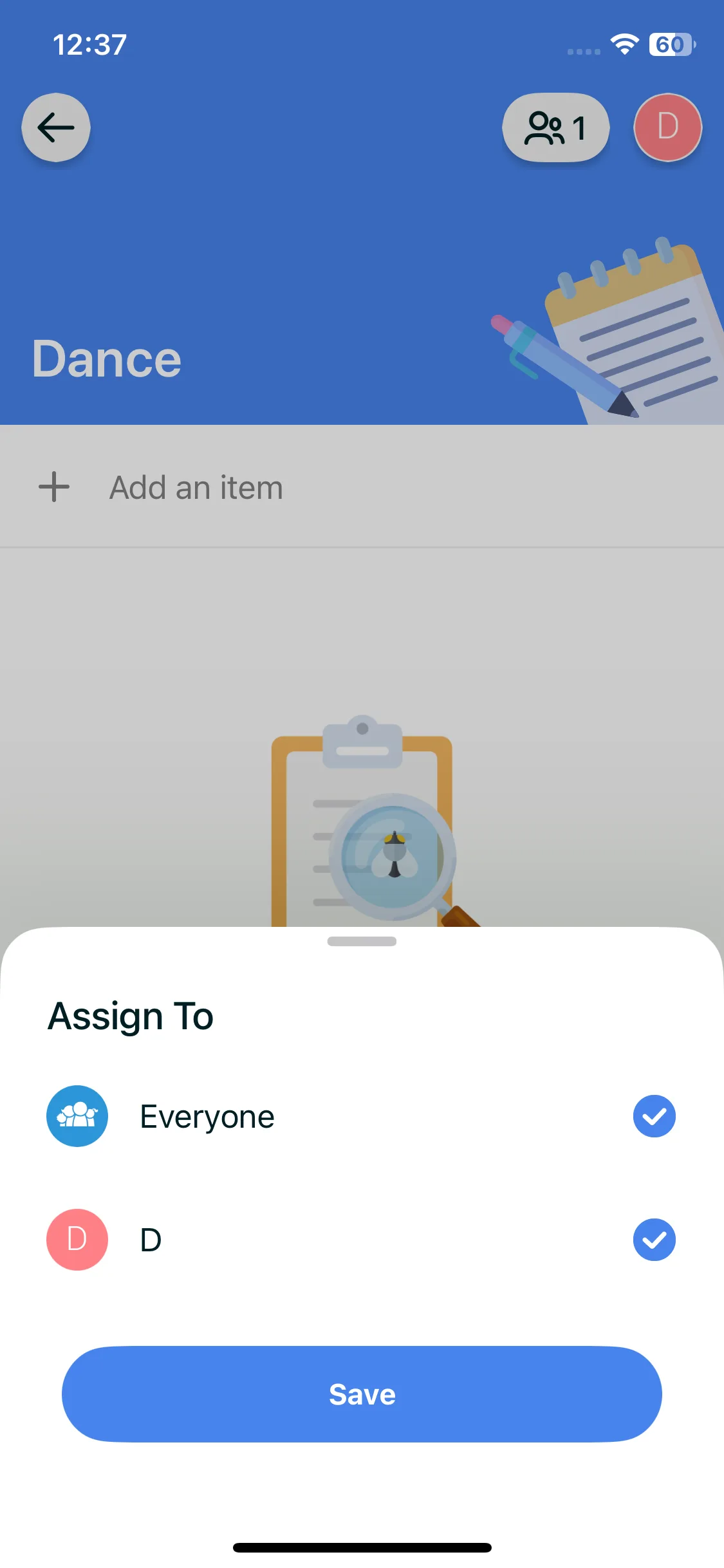The image size is (724, 1568).
Task: Go back with the arrow button
Action: click(x=56, y=127)
